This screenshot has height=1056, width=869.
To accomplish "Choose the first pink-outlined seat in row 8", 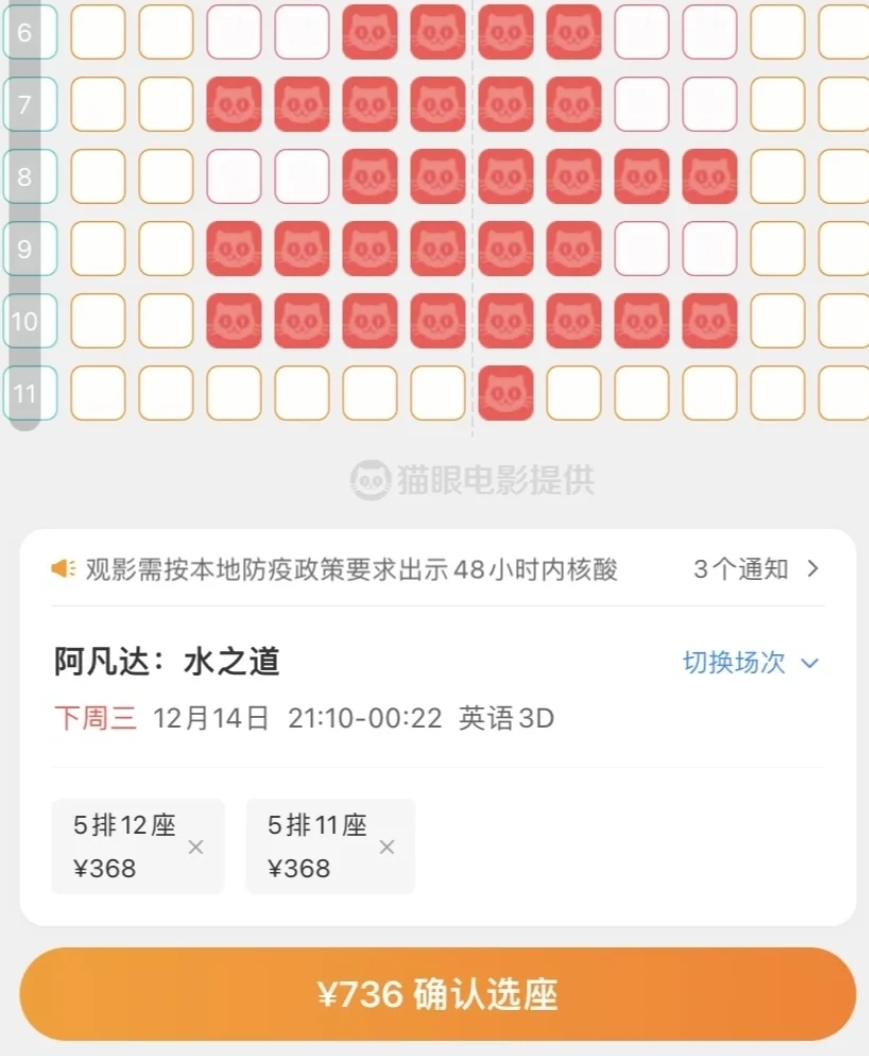I will (234, 177).
